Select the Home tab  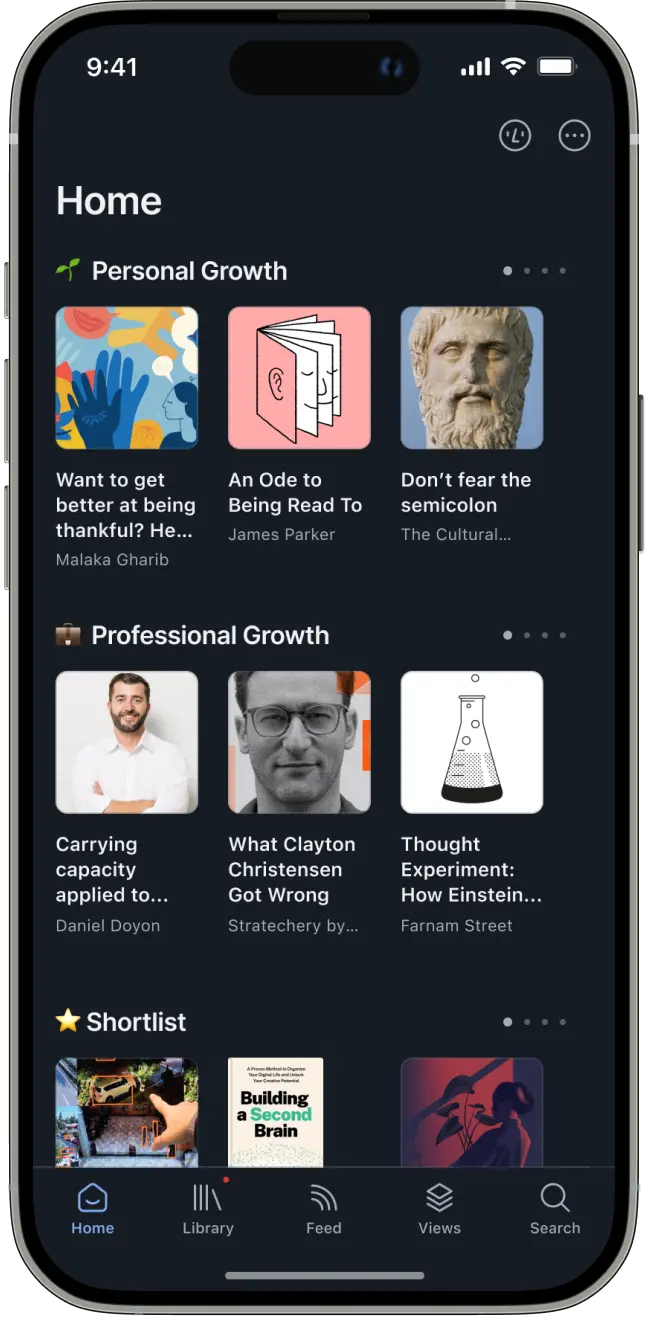pyautogui.click(x=92, y=1208)
